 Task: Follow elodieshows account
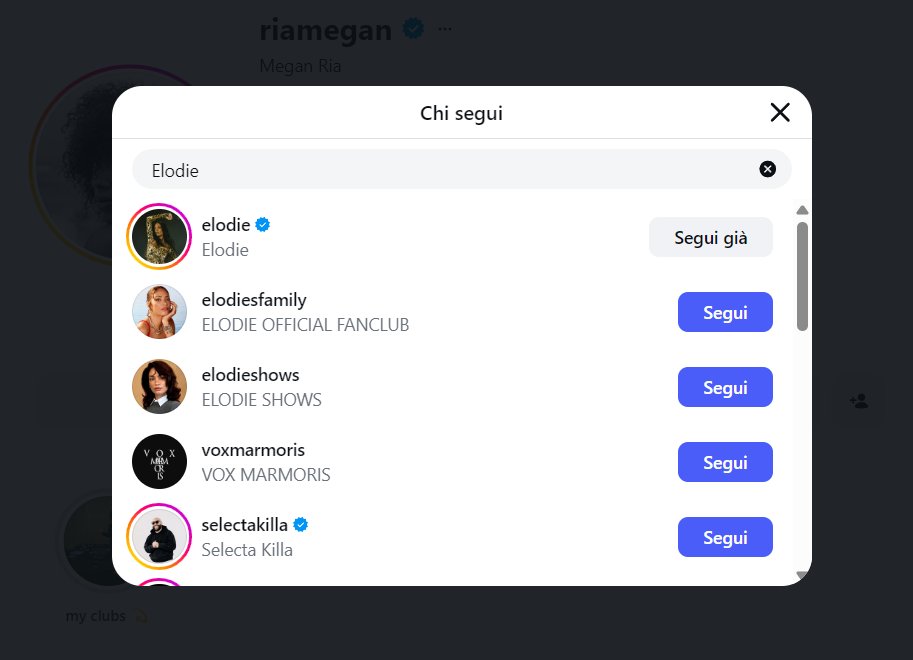725,387
